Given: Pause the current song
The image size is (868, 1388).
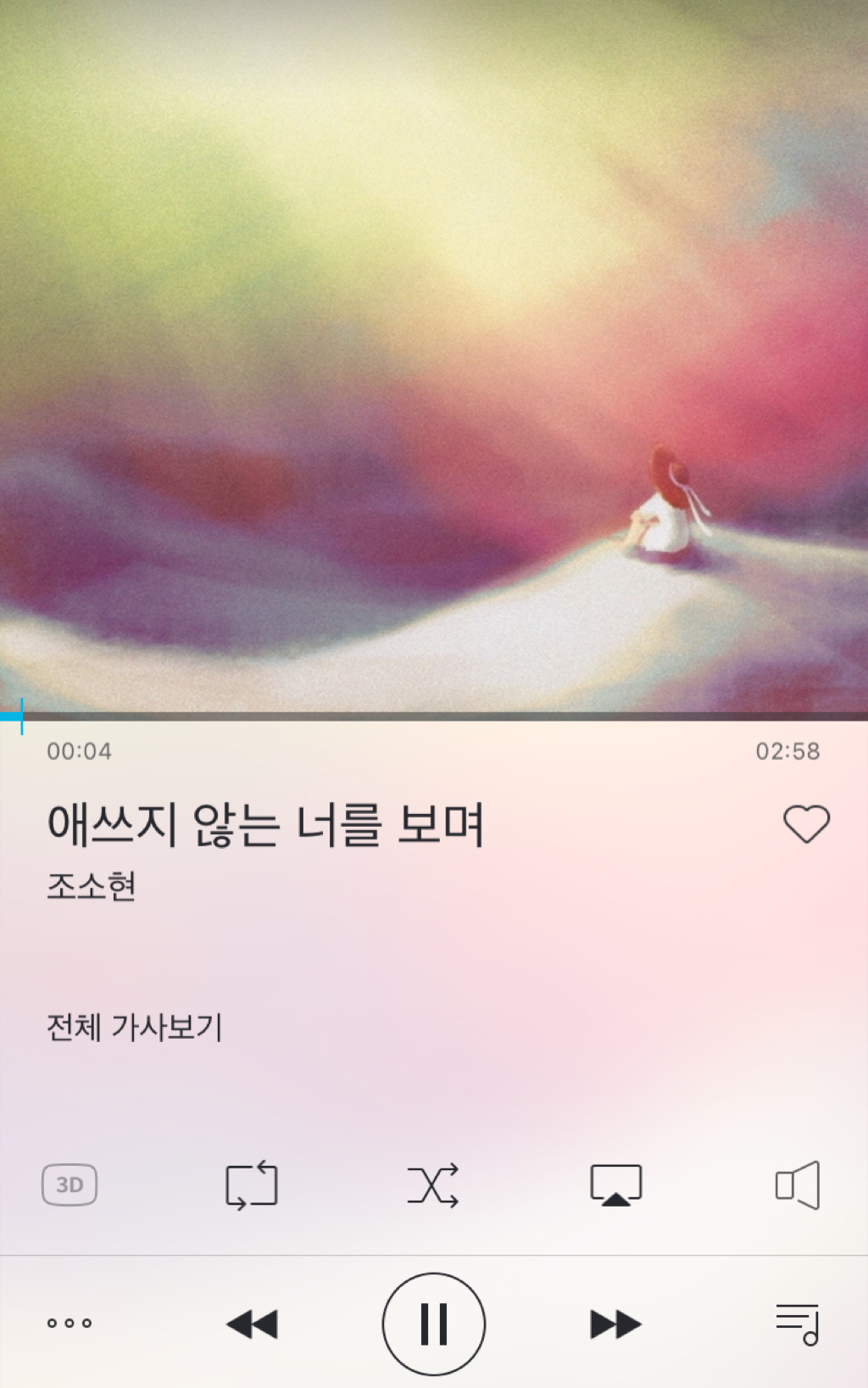Looking at the screenshot, I should [433, 1324].
